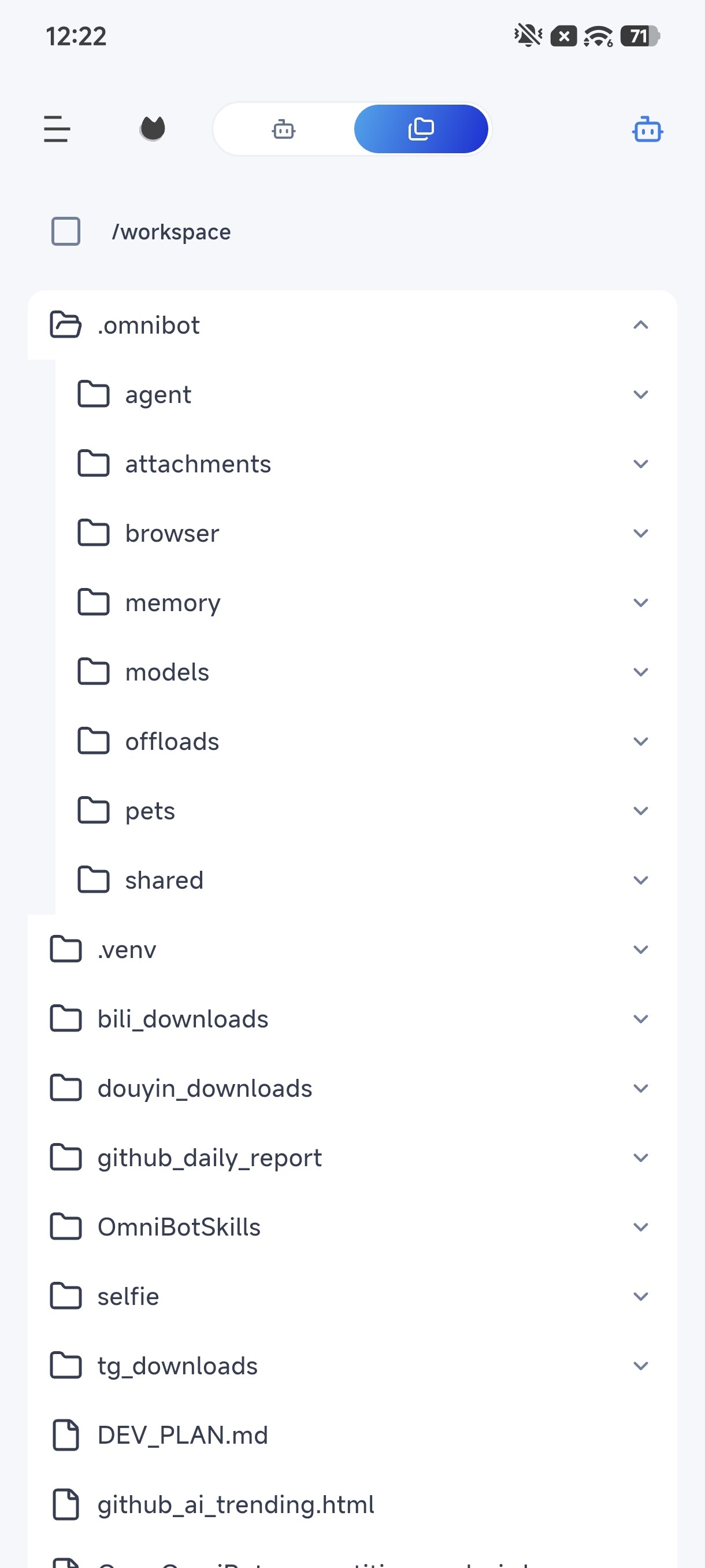
Task: Open the hamburger drawer menu
Action: pyautogui.click(x=57, y=129)
